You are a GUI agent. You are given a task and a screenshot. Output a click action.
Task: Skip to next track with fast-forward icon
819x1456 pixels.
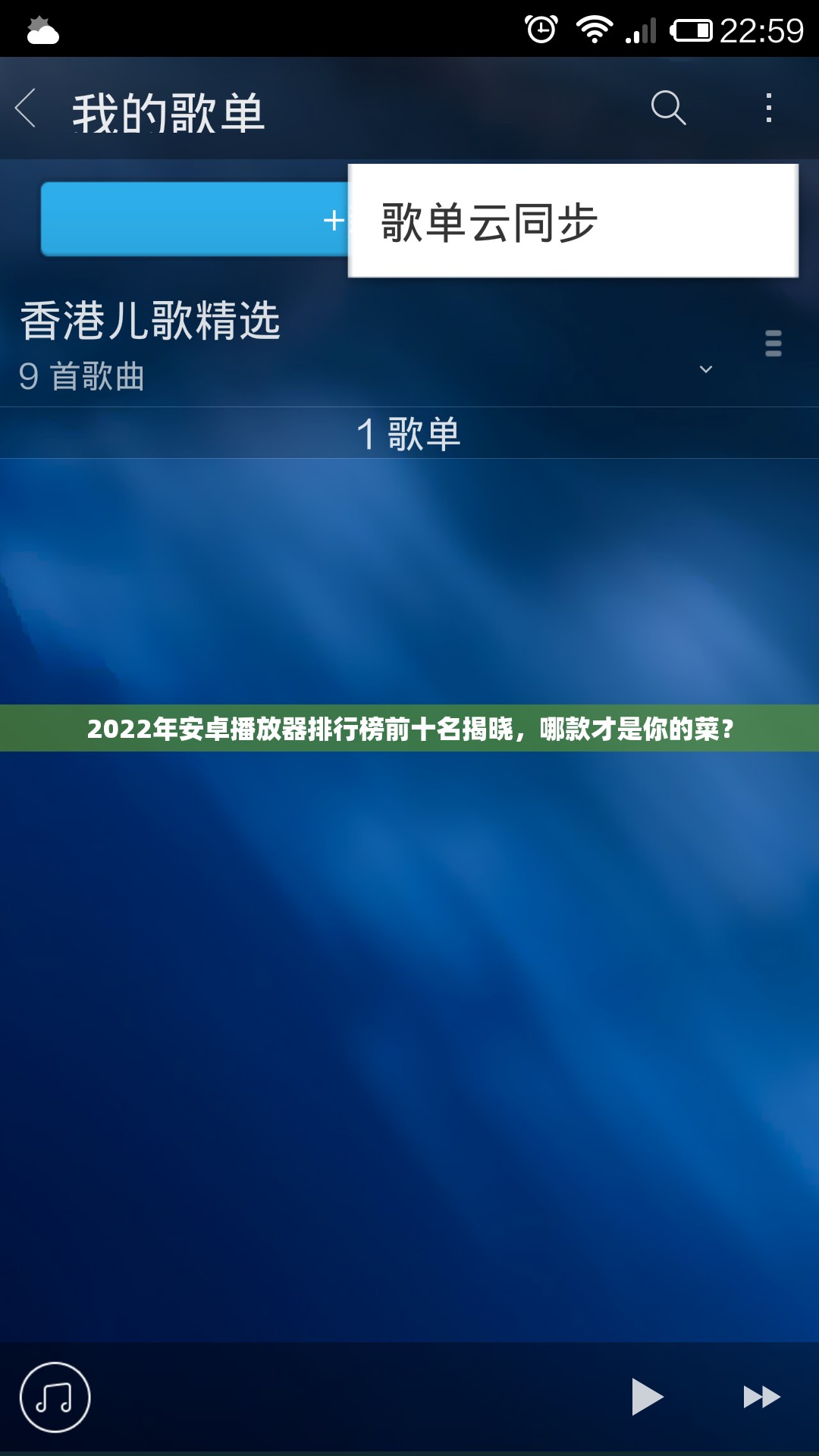tap(762, 1398)
